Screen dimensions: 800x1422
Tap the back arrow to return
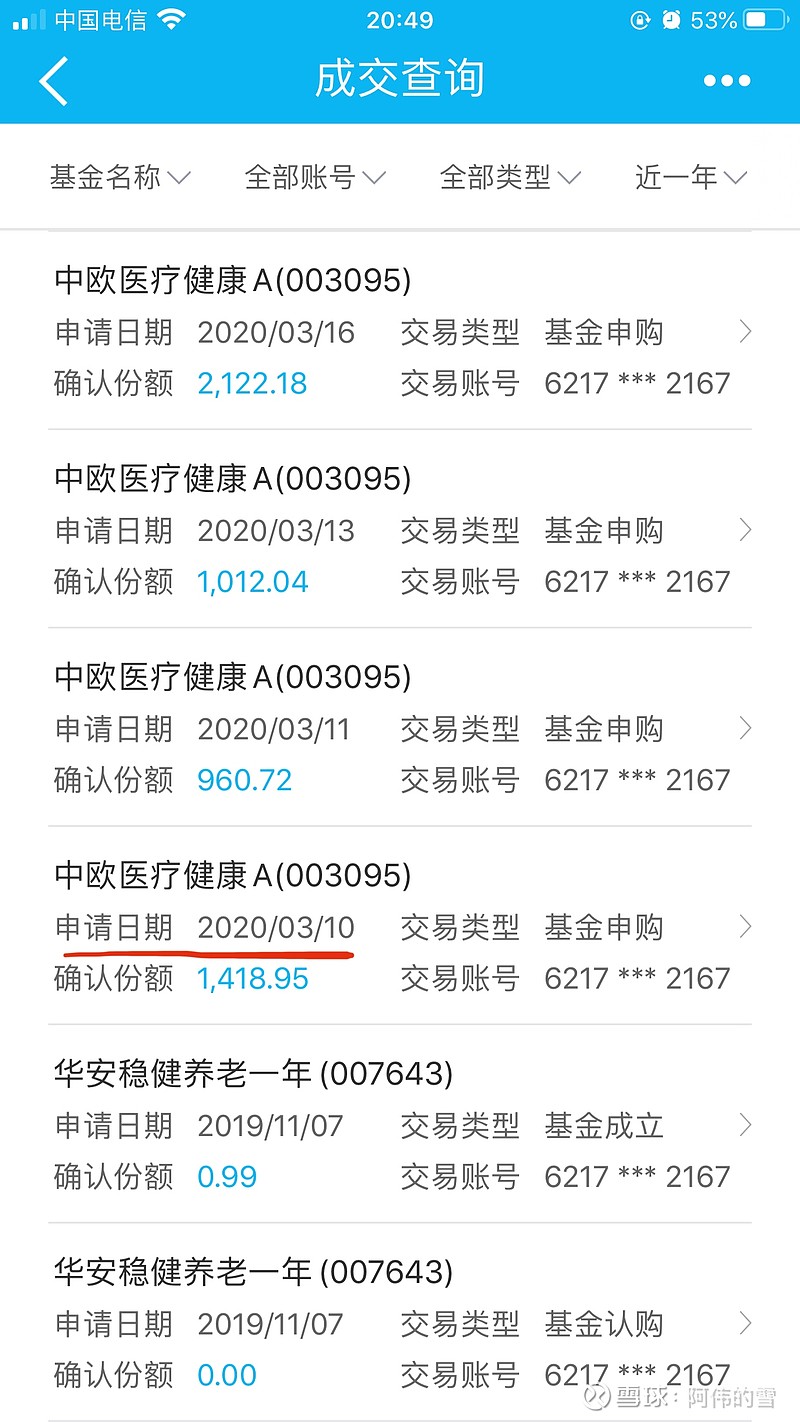pyautogui.click(x=52, y=80)
